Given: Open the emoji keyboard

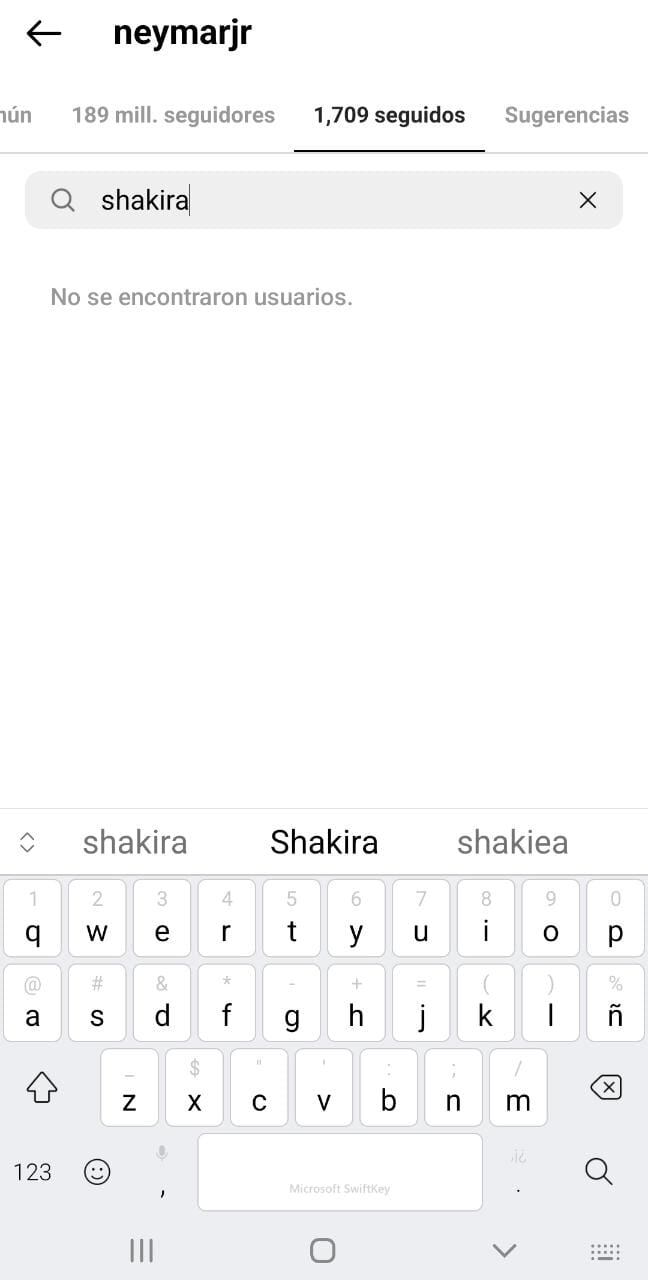Looking at the screenshot, I should 97,1171.
